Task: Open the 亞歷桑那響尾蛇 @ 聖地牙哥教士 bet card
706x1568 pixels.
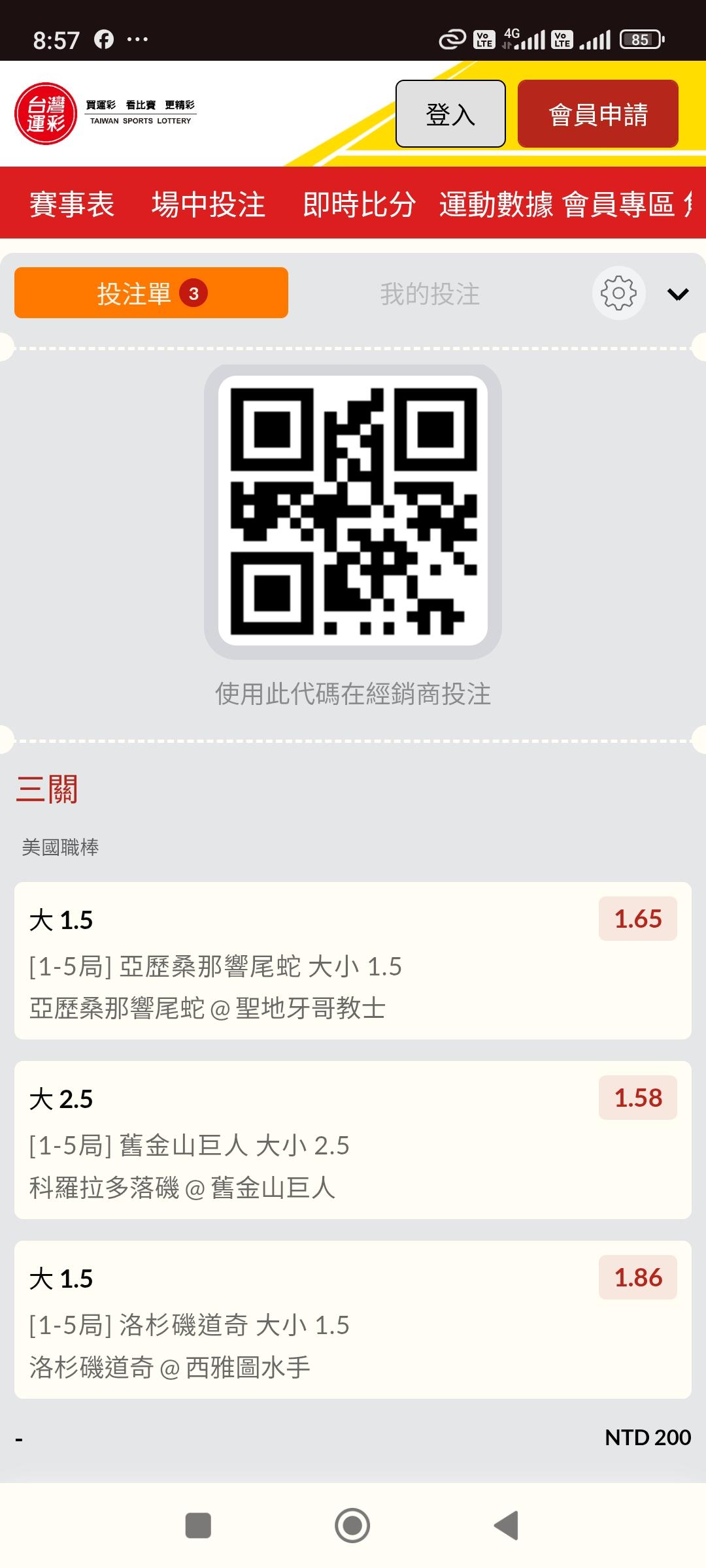Action: 353,960
